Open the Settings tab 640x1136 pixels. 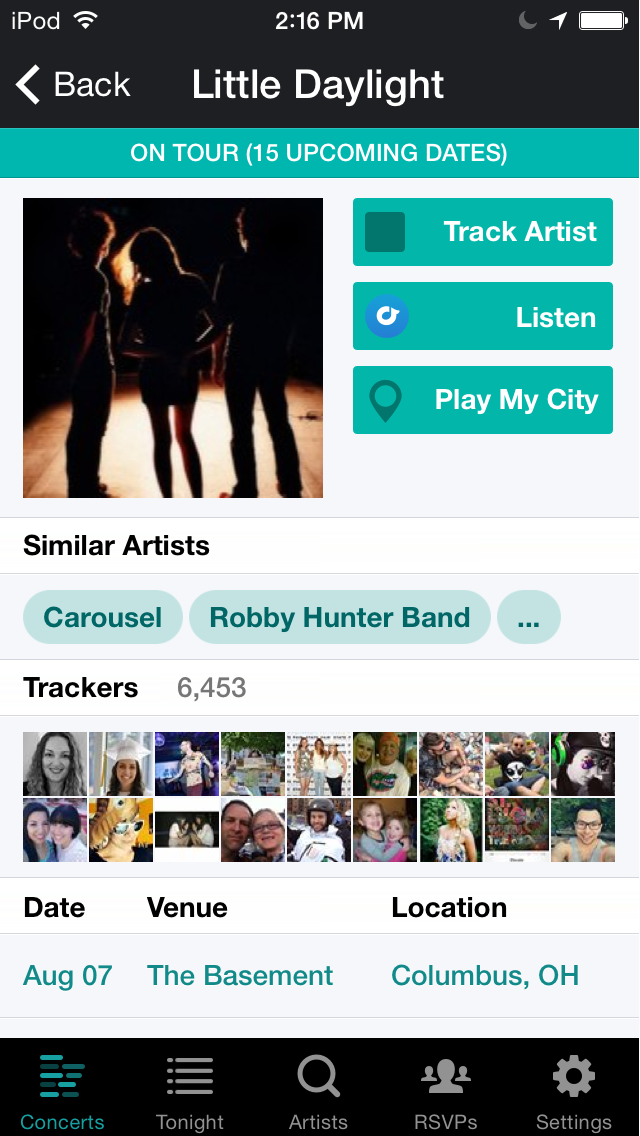574,1092
